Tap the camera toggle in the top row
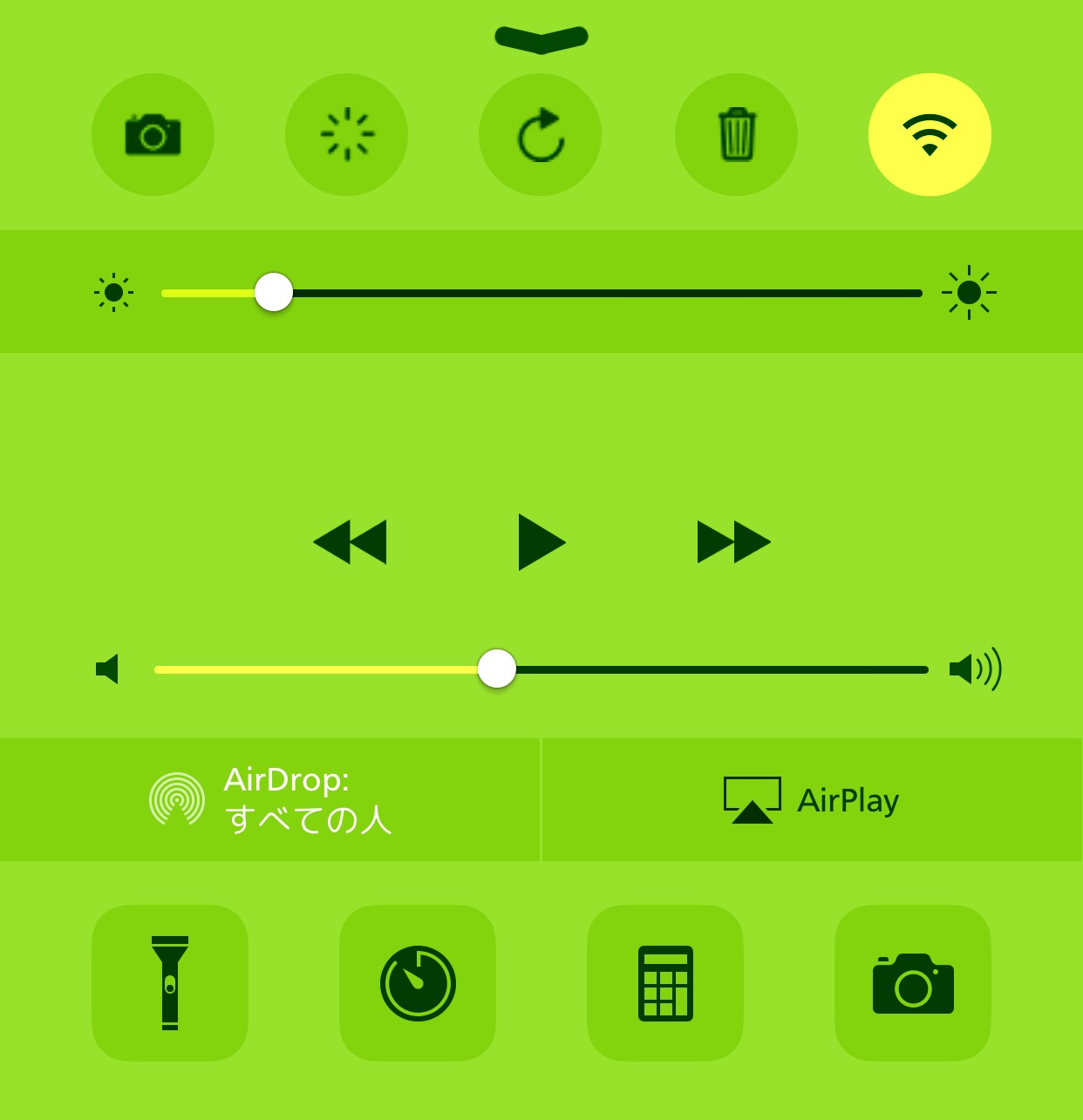The image size is (1083, 1120). [153, 134]
